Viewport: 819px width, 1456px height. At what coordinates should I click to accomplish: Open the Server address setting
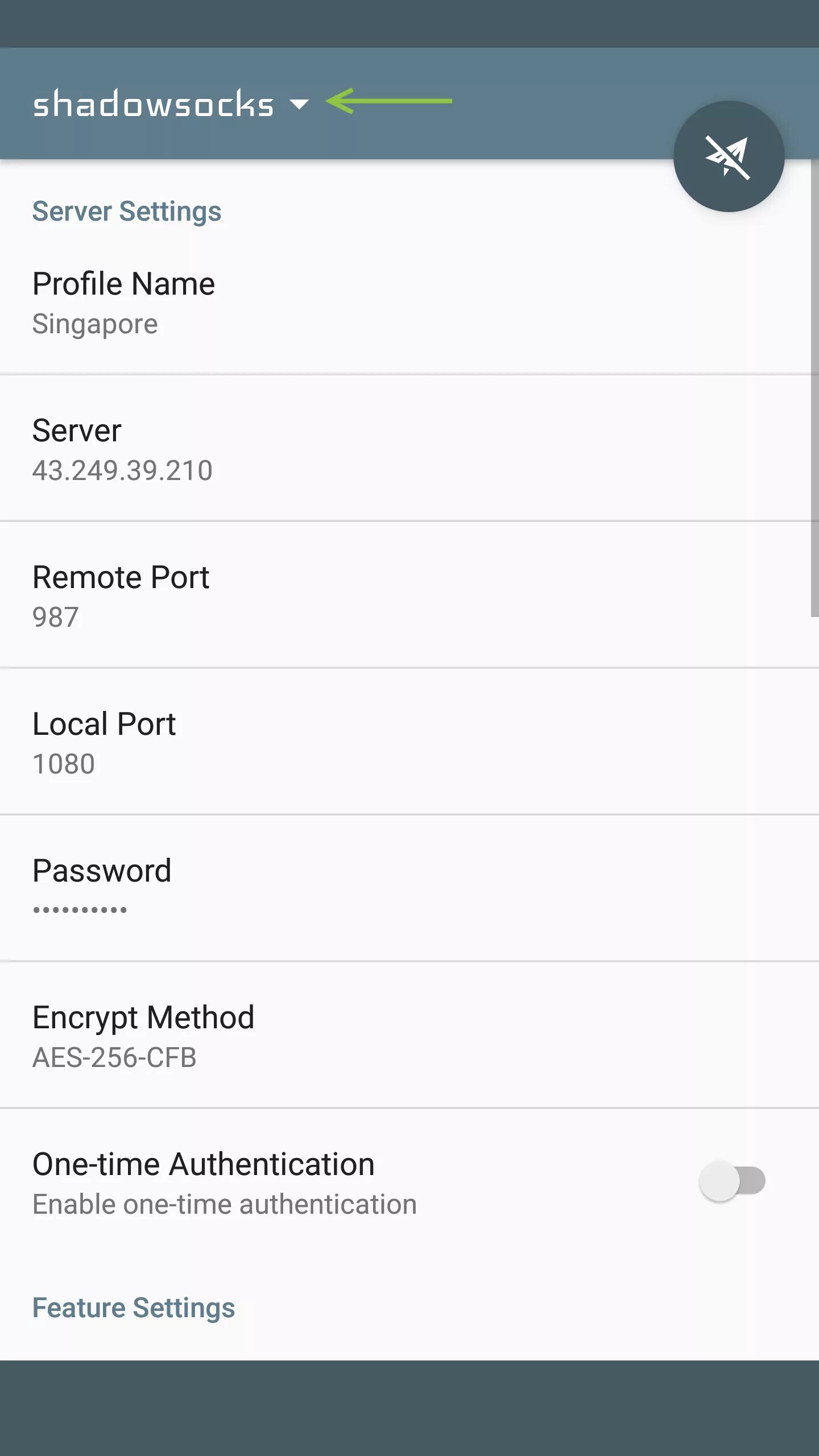[409, 449]
